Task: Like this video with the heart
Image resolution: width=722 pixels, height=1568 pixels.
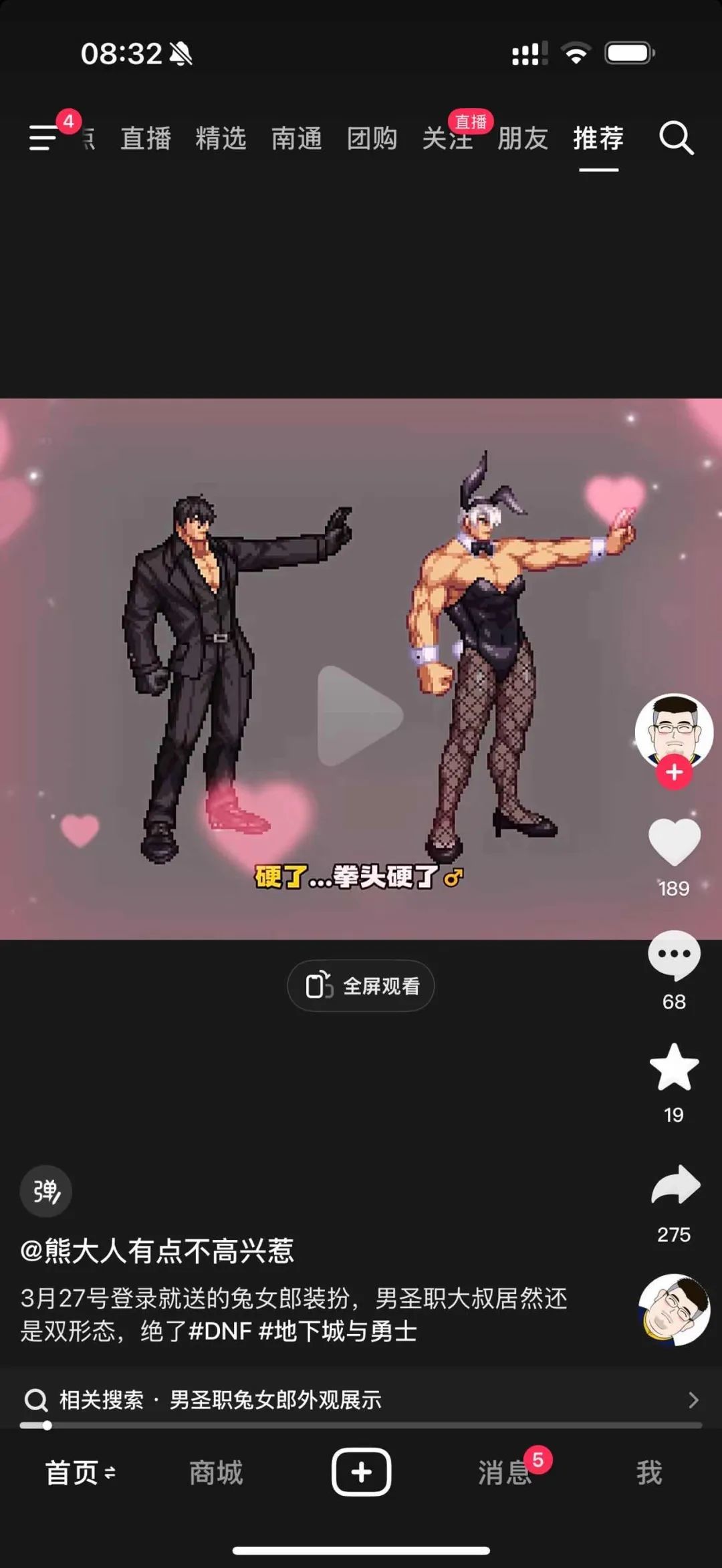Action: pyautogui.click(x=674, y=842)
